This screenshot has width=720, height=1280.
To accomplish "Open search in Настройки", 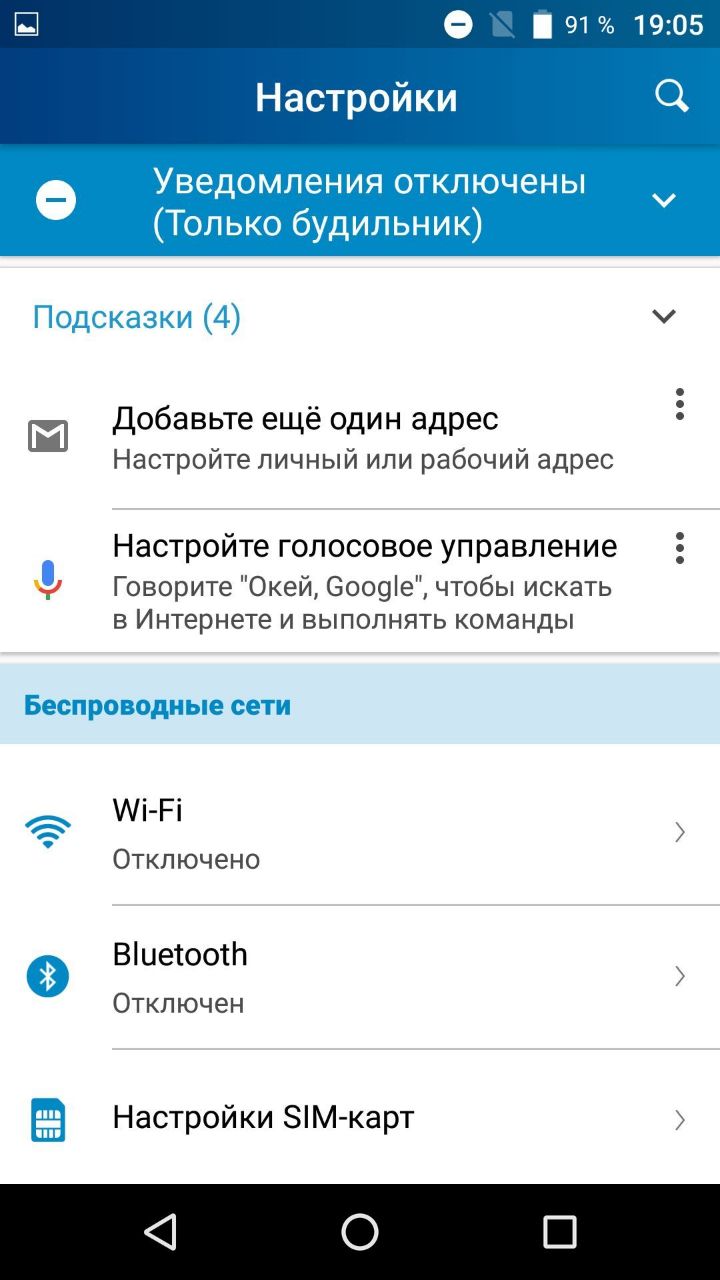I will [x=672, y=97].
